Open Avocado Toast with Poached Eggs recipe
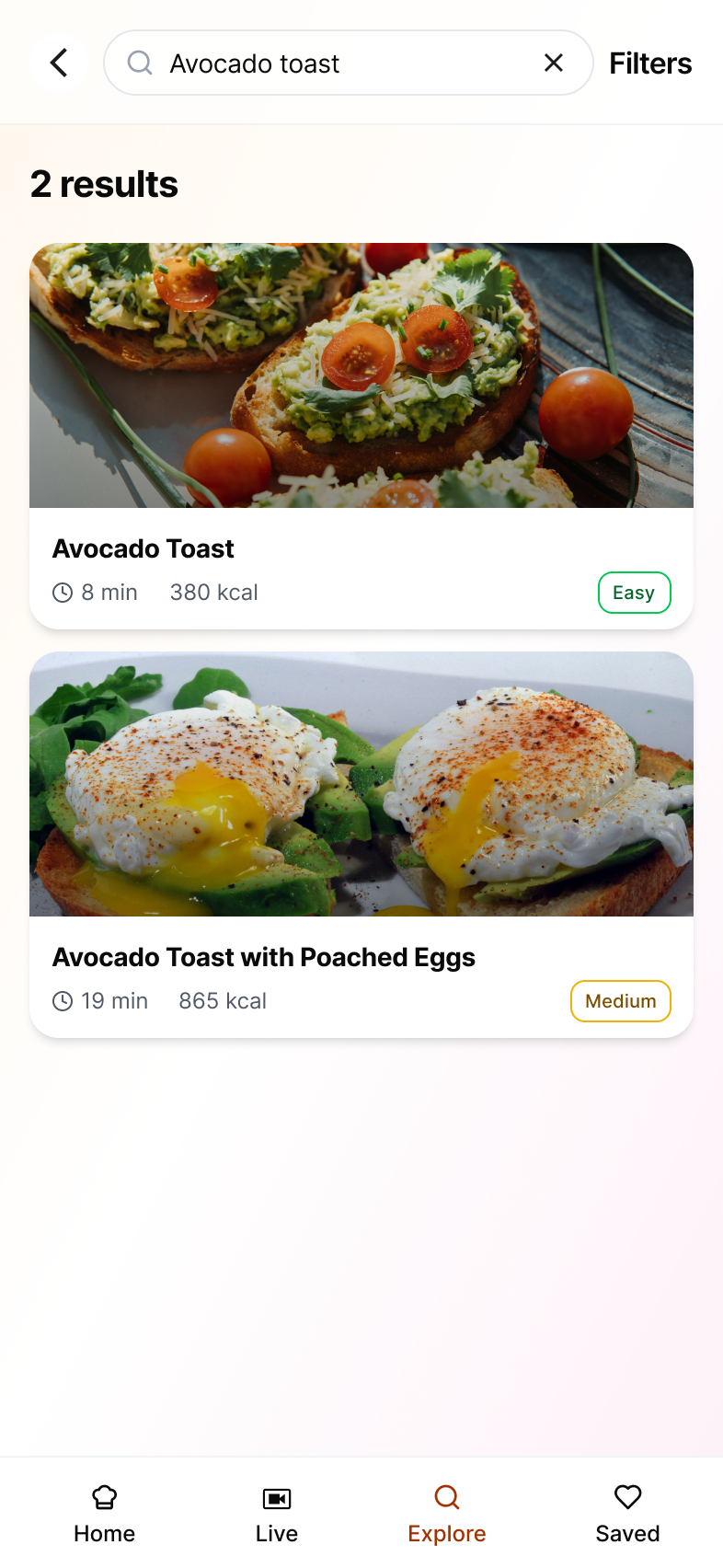The image size is (723, 1568). point(361,844)
